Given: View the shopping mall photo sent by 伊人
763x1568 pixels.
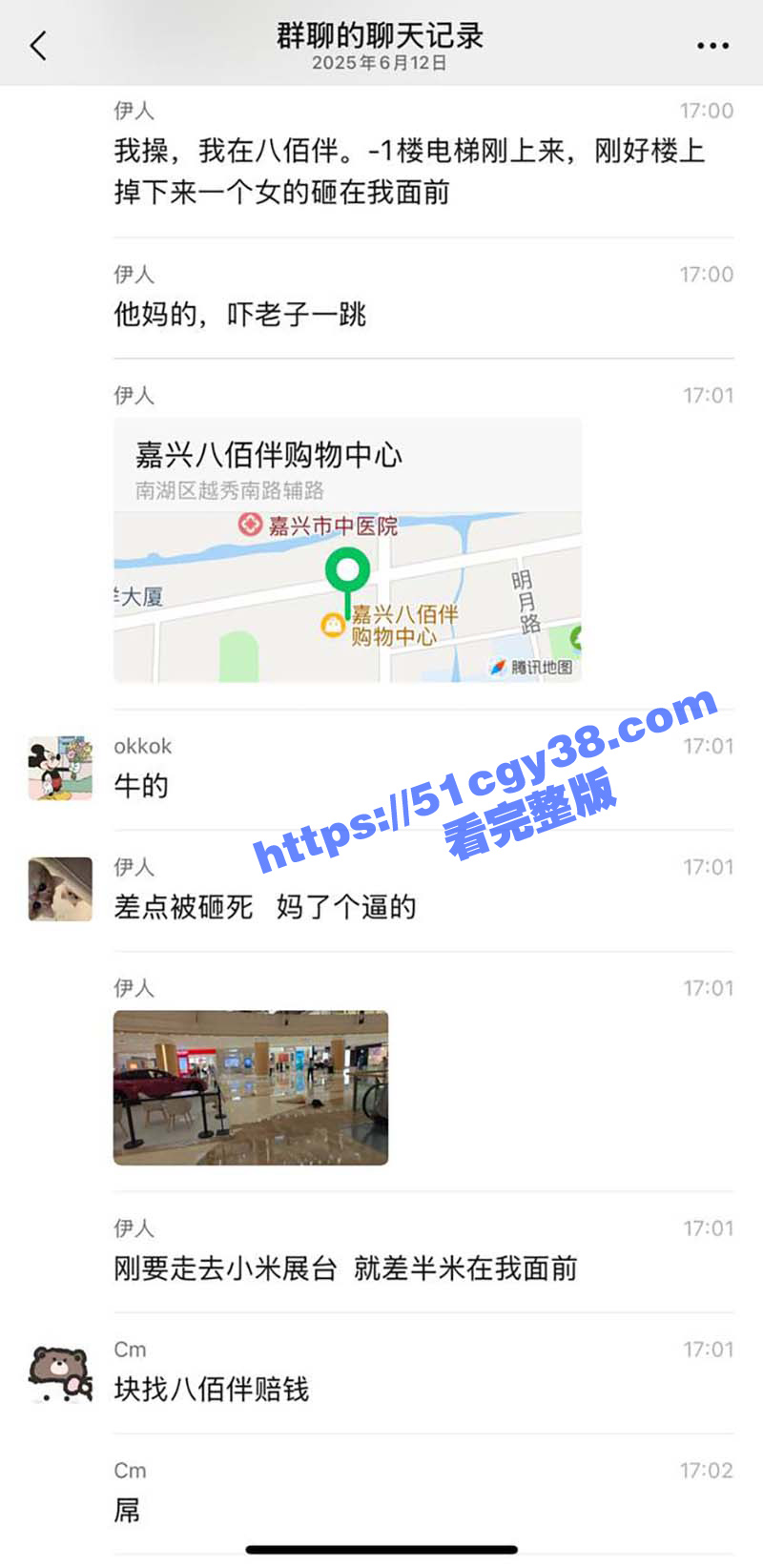Looking at the screenshot, I should tap(251, 1087).
